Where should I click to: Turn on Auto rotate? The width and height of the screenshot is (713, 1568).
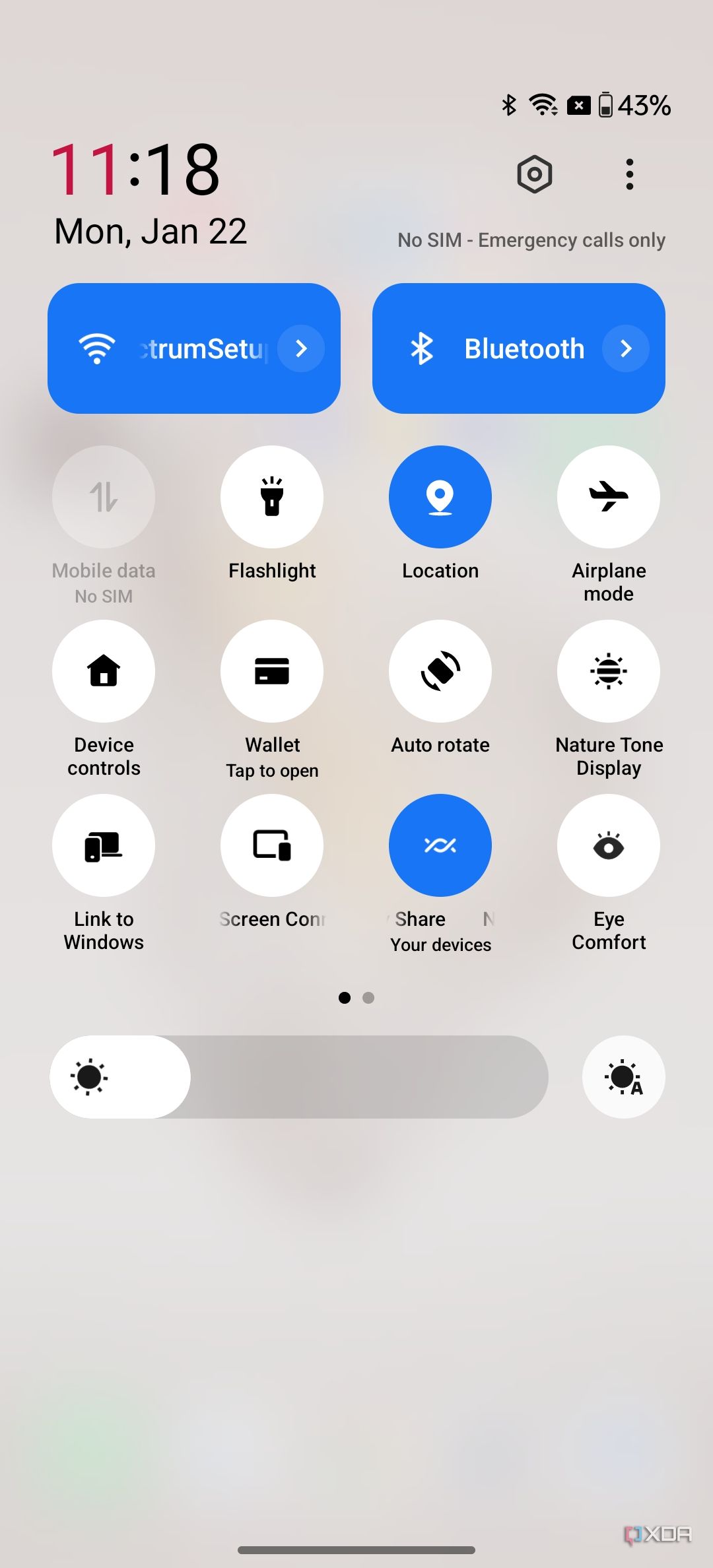[440, 671]
